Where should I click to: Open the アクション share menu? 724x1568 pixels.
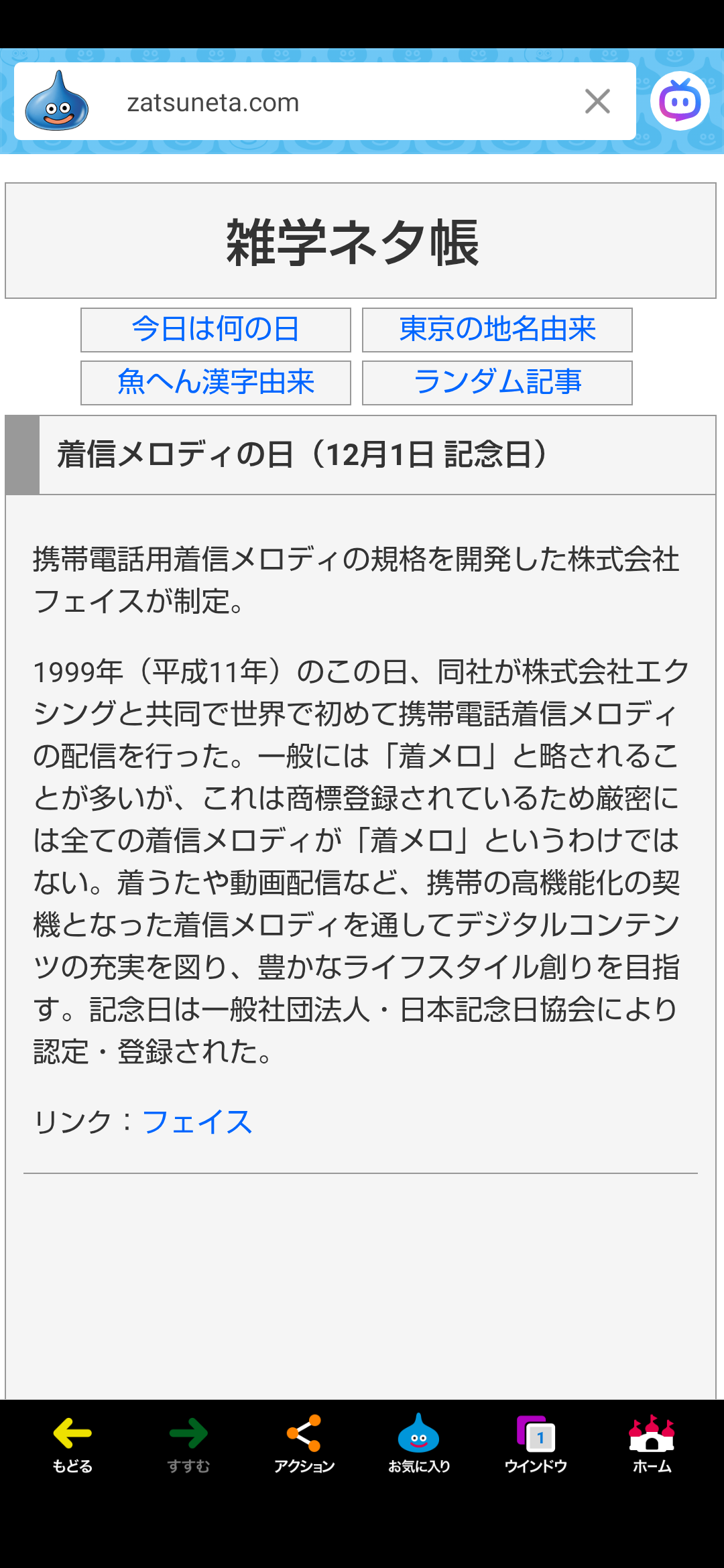[304, 1444]
